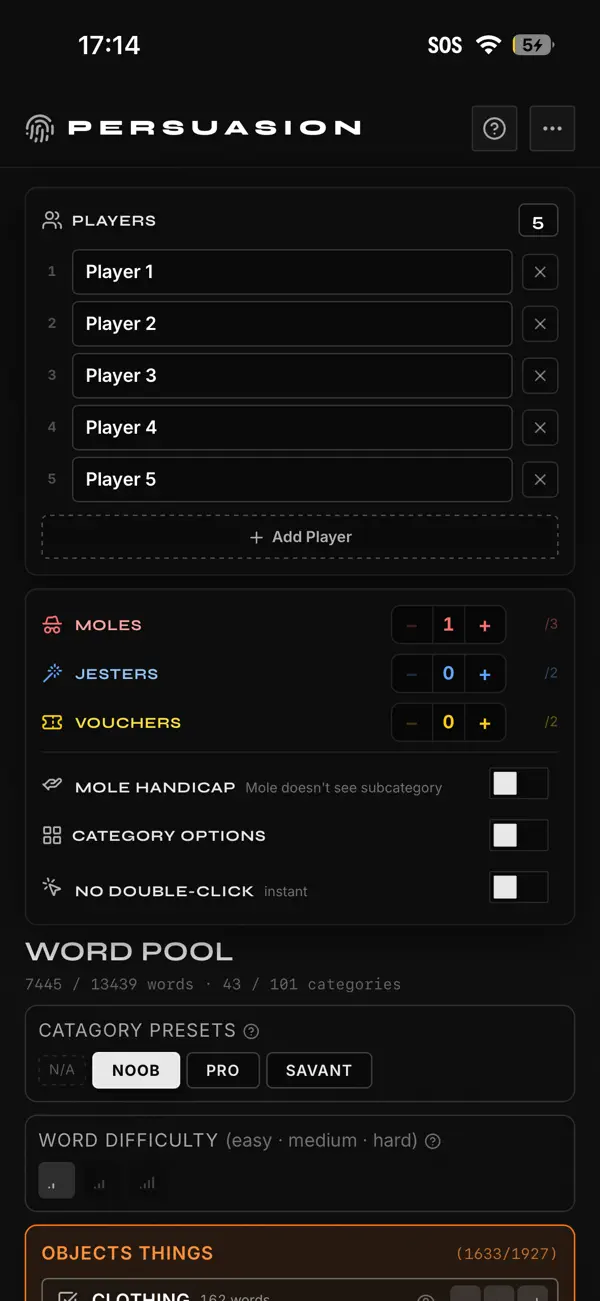Viewport: 600px width, 1301px height.
Task: Toggle Category Options on
Action: coord(519,835)
